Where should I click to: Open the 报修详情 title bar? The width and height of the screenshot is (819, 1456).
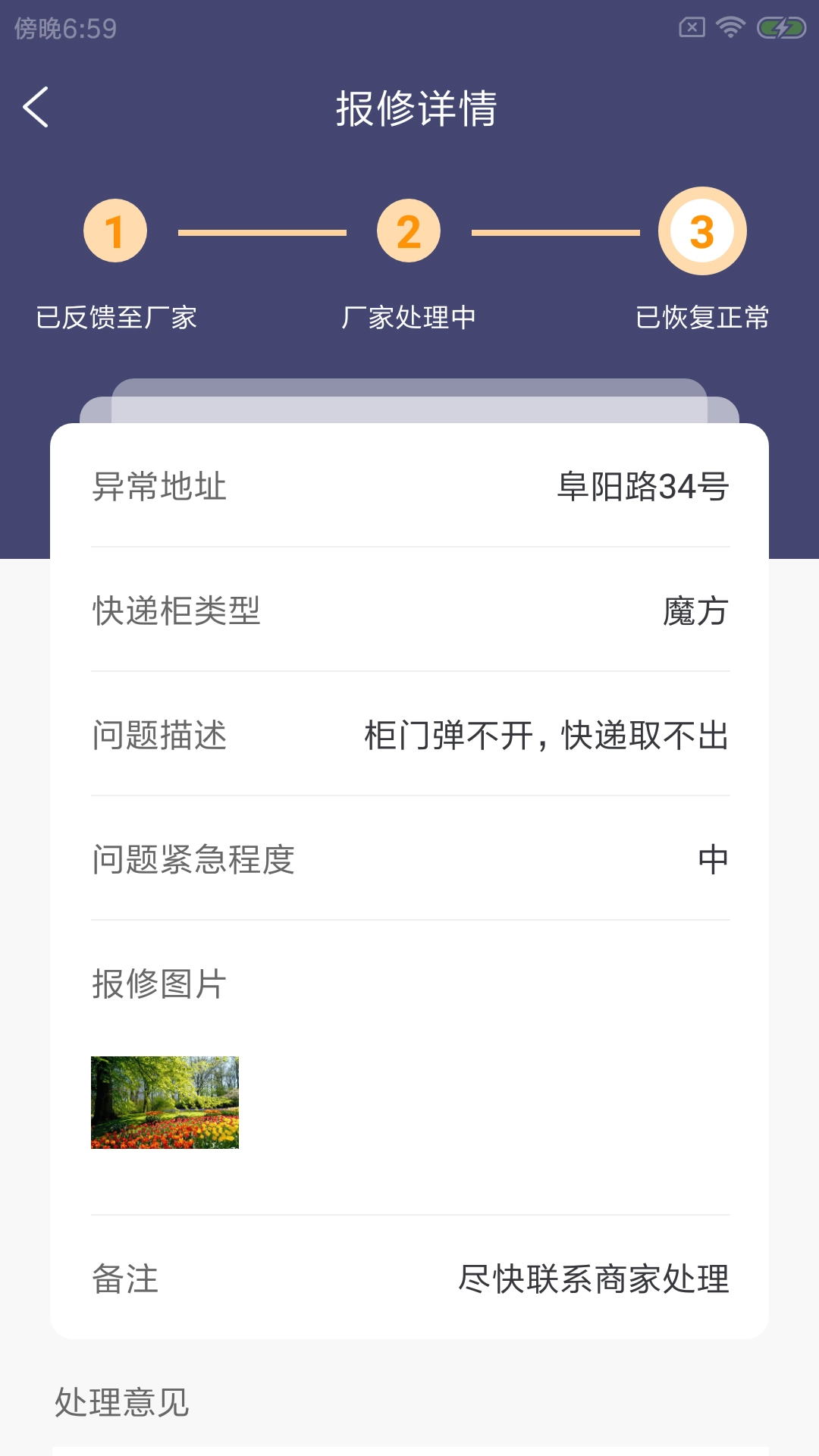pos(409,108)
